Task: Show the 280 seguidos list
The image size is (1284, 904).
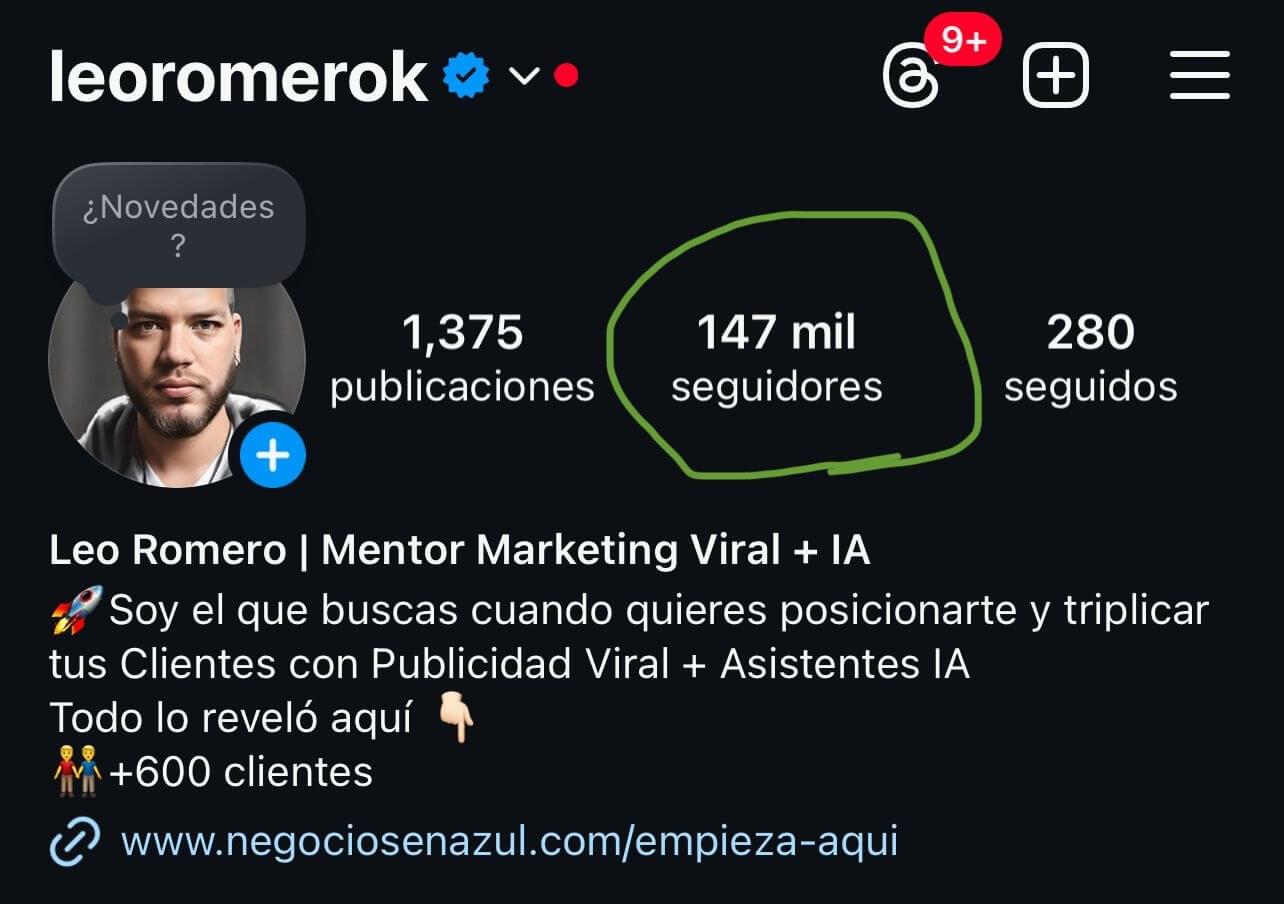Action: (1090, 358)
